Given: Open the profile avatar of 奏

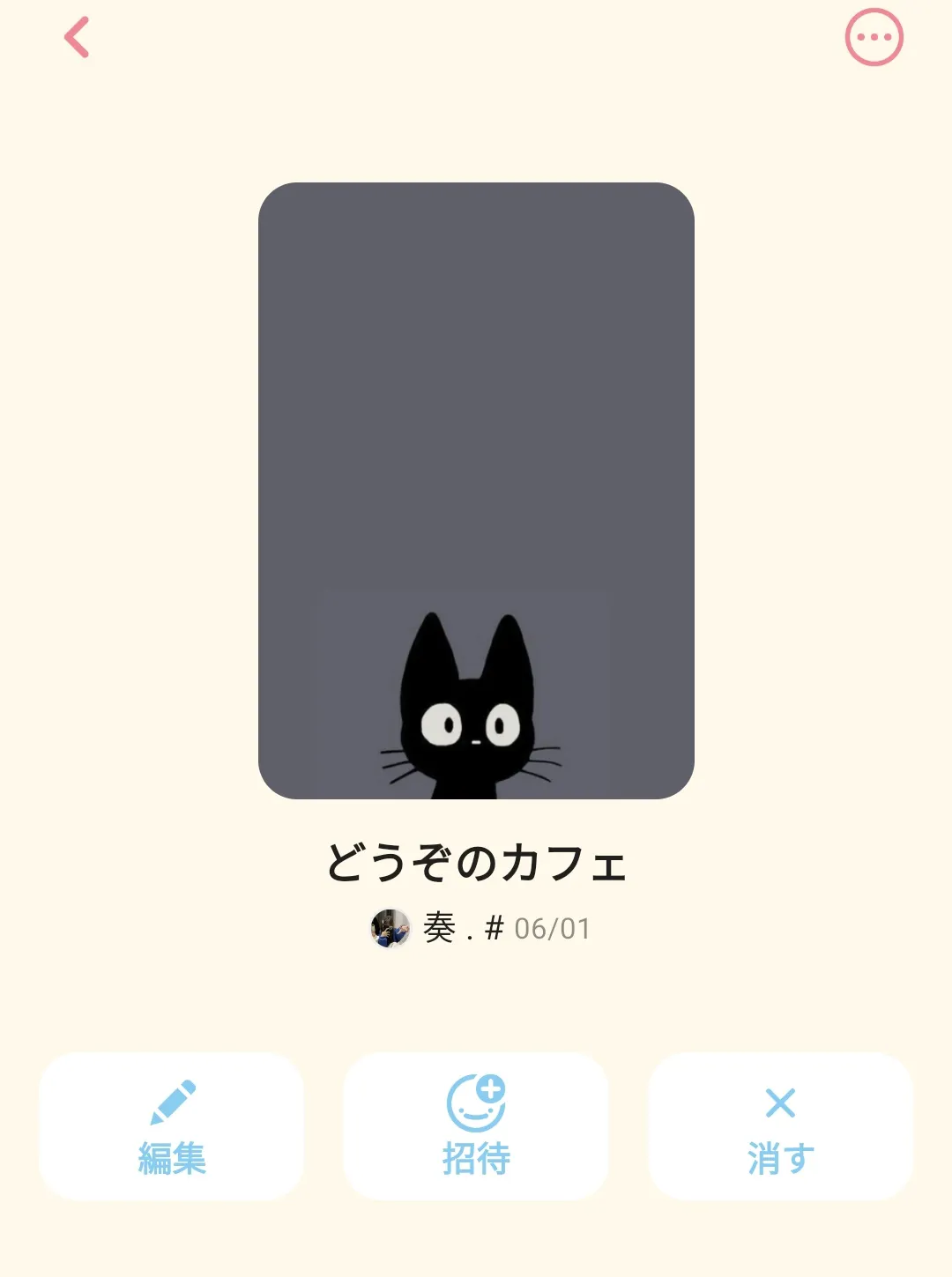Looking at the screenshot, I should 390,929.
